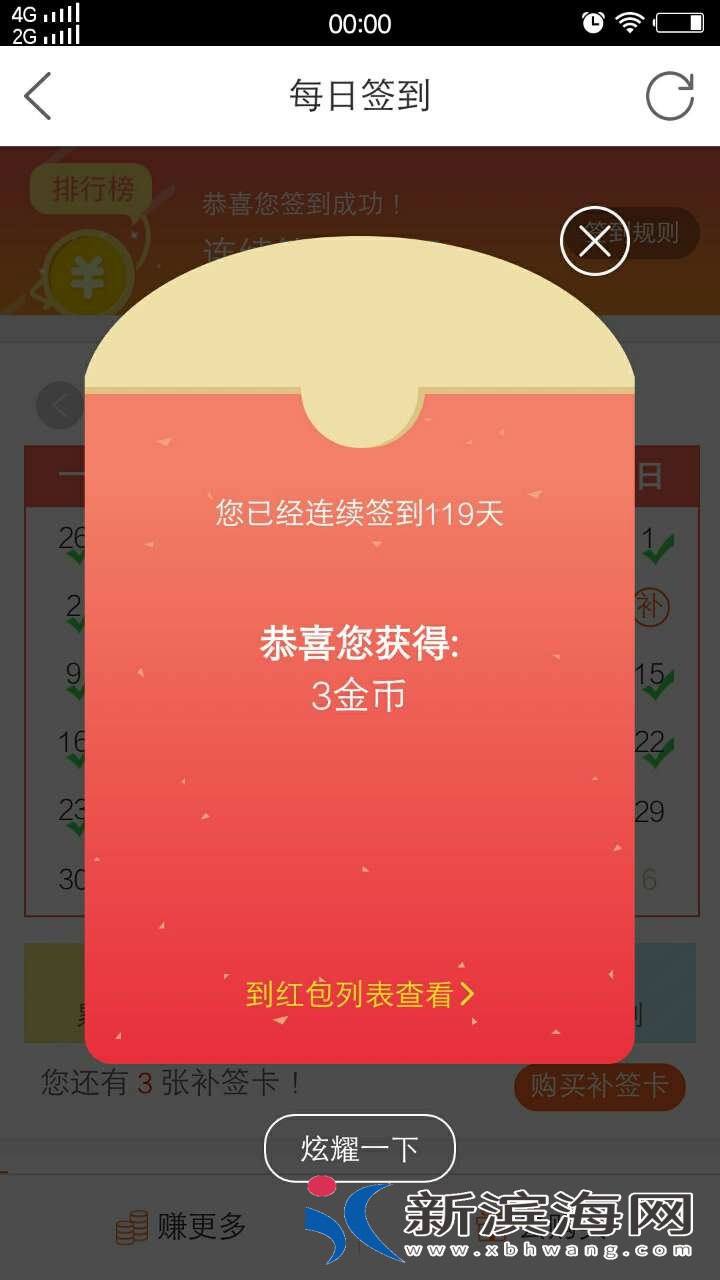Close the red packet popup
Screen dimensions: 720x1280
[594, 241]
